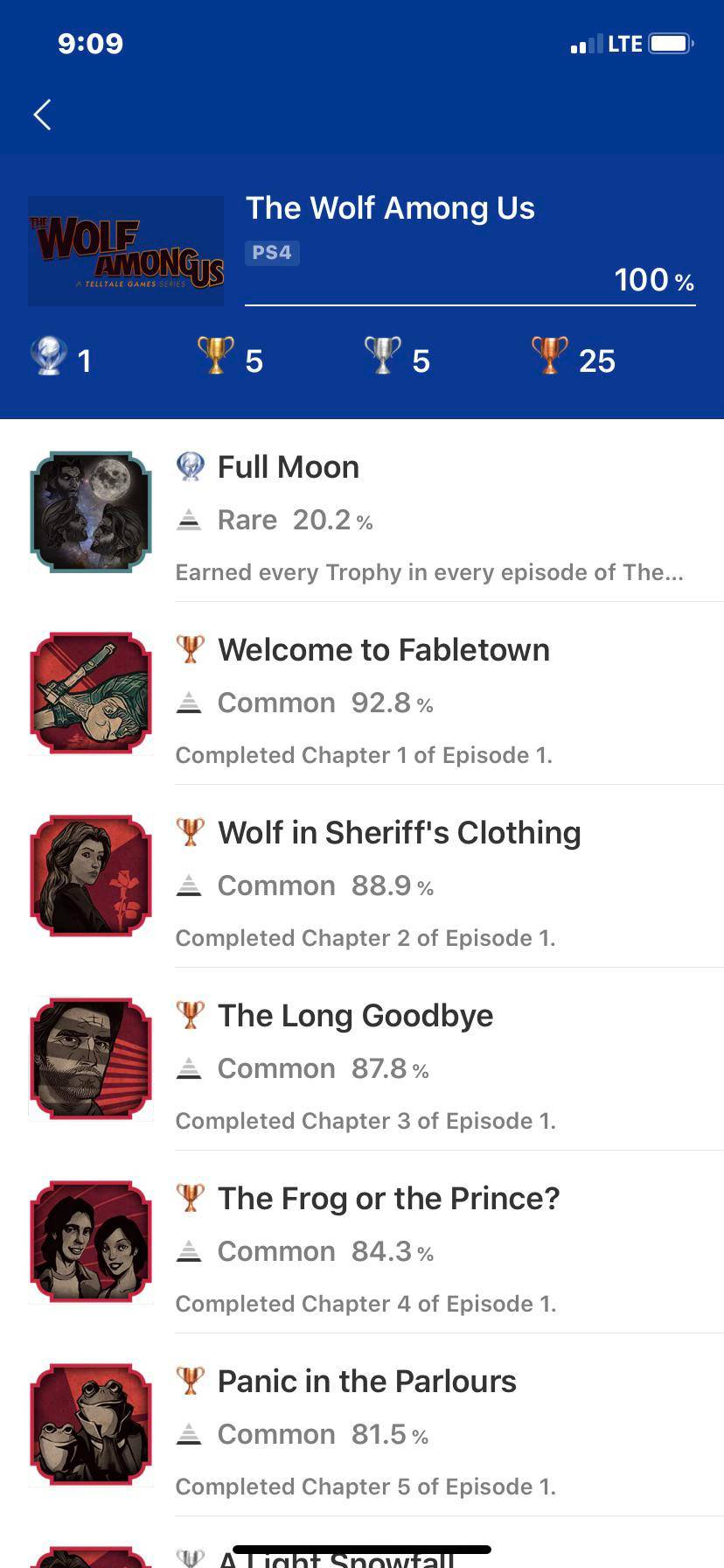
Task: Click the platinum icon beside Full Moon
Action: click(x=191, y=466)
